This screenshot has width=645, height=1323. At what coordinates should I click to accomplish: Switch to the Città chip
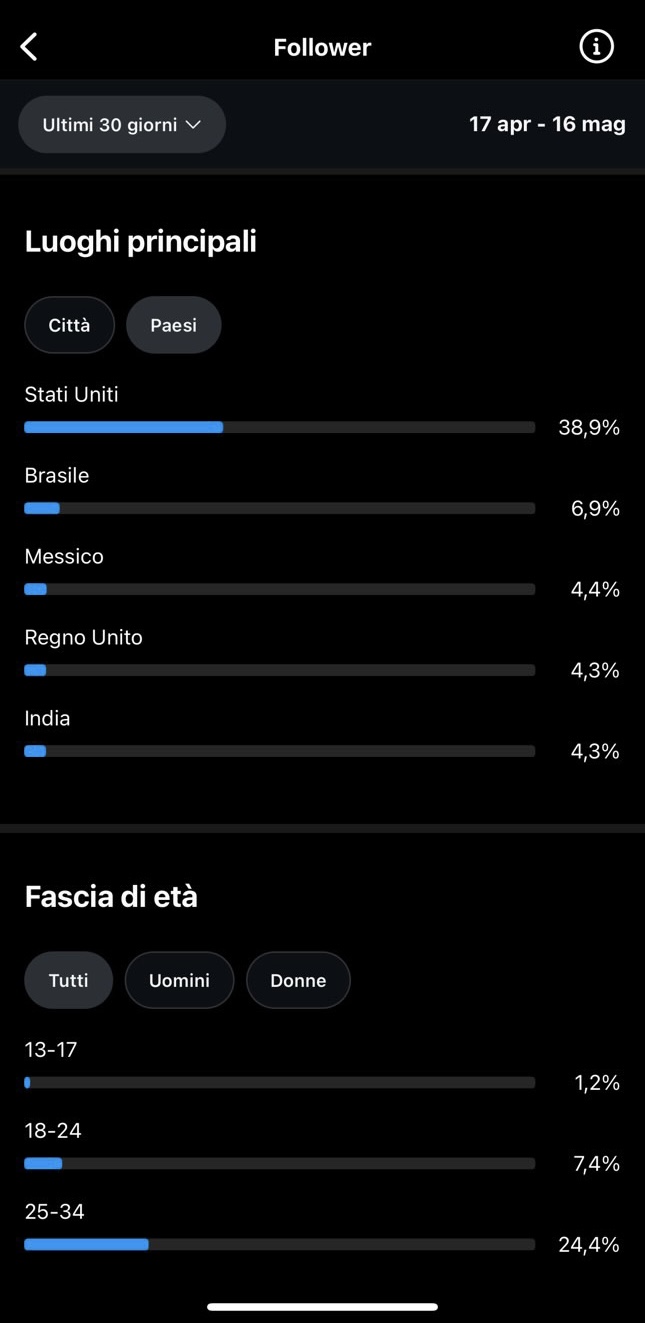(x=70, y=325)
